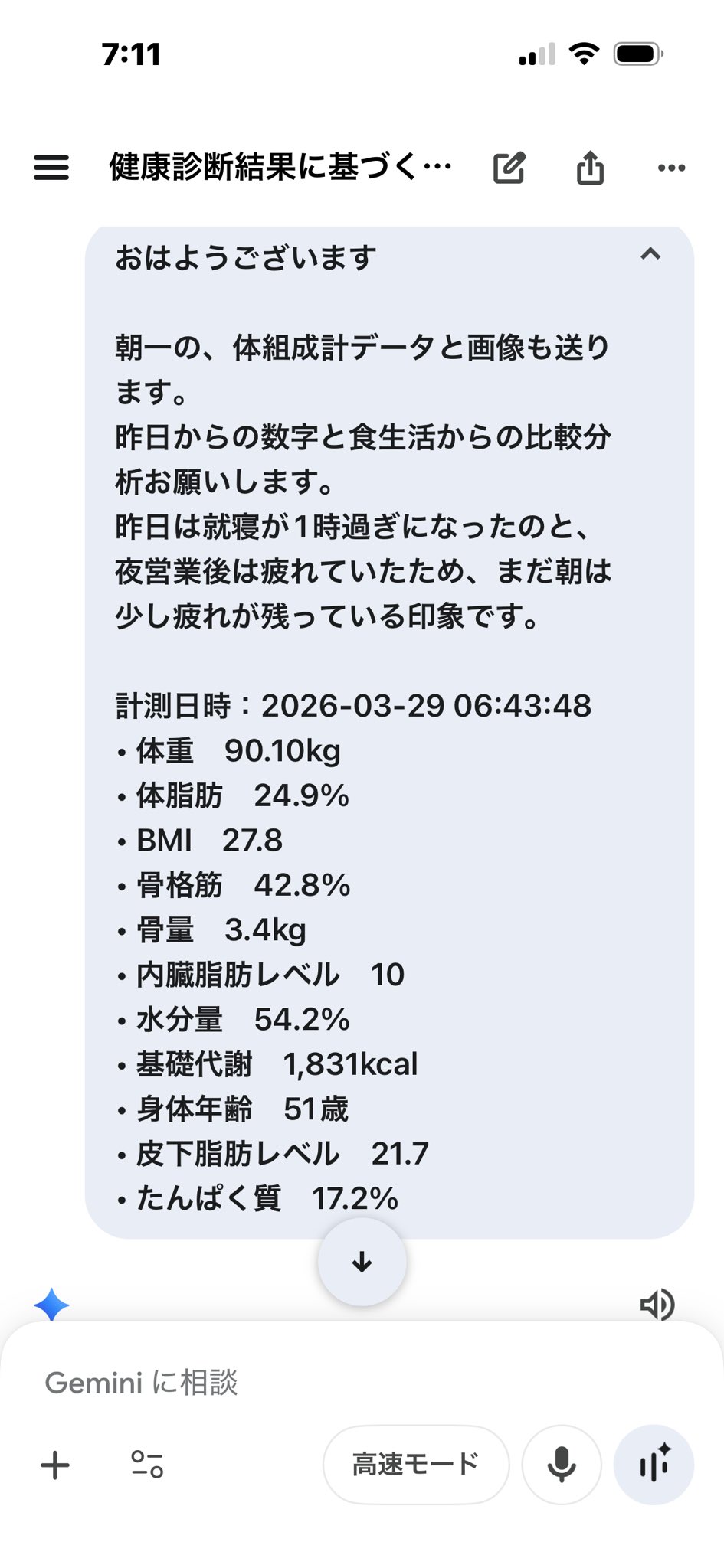
Task: Change the 高速モード model selector
Action: click(x=415, y=1465)
